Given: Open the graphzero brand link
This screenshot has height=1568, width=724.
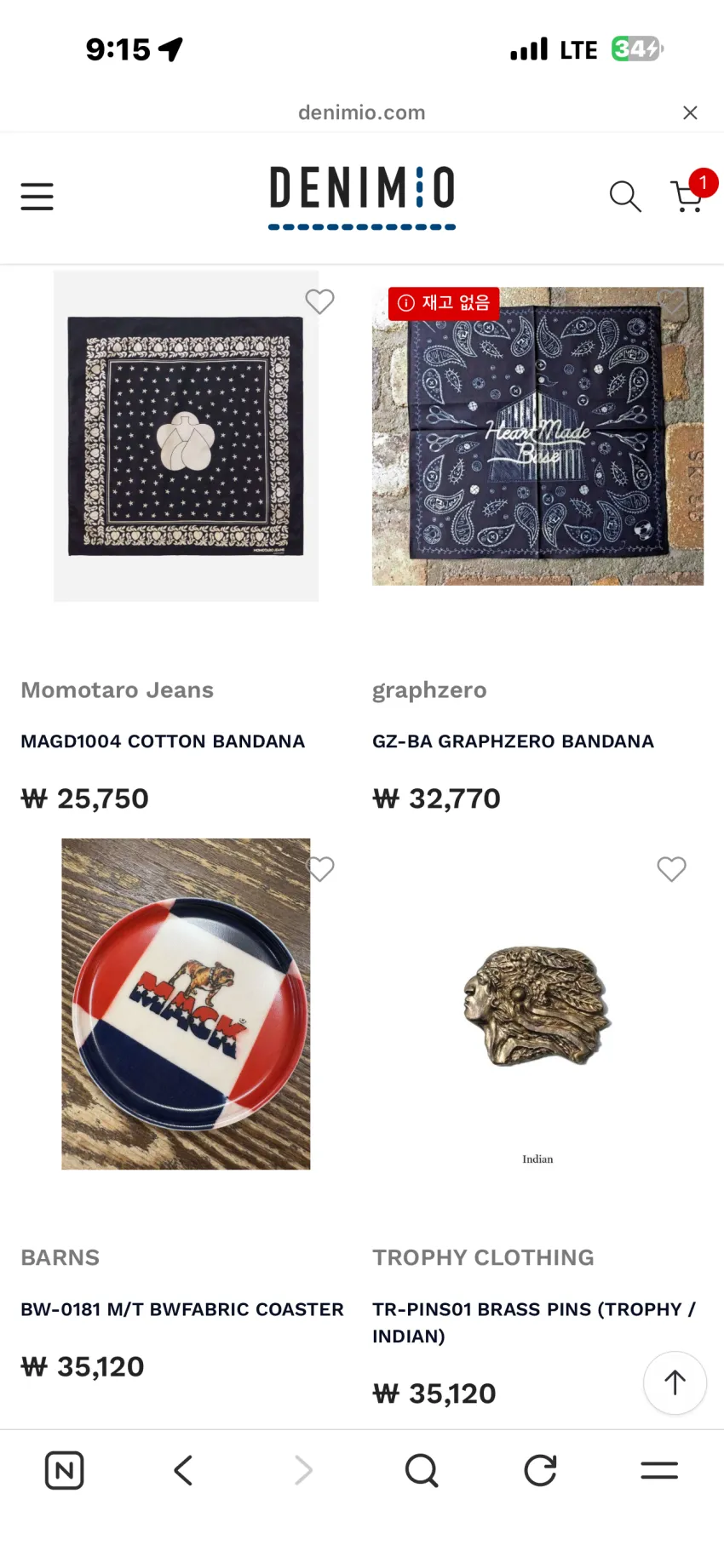Looking at the screenshot, I should point(429,690).
